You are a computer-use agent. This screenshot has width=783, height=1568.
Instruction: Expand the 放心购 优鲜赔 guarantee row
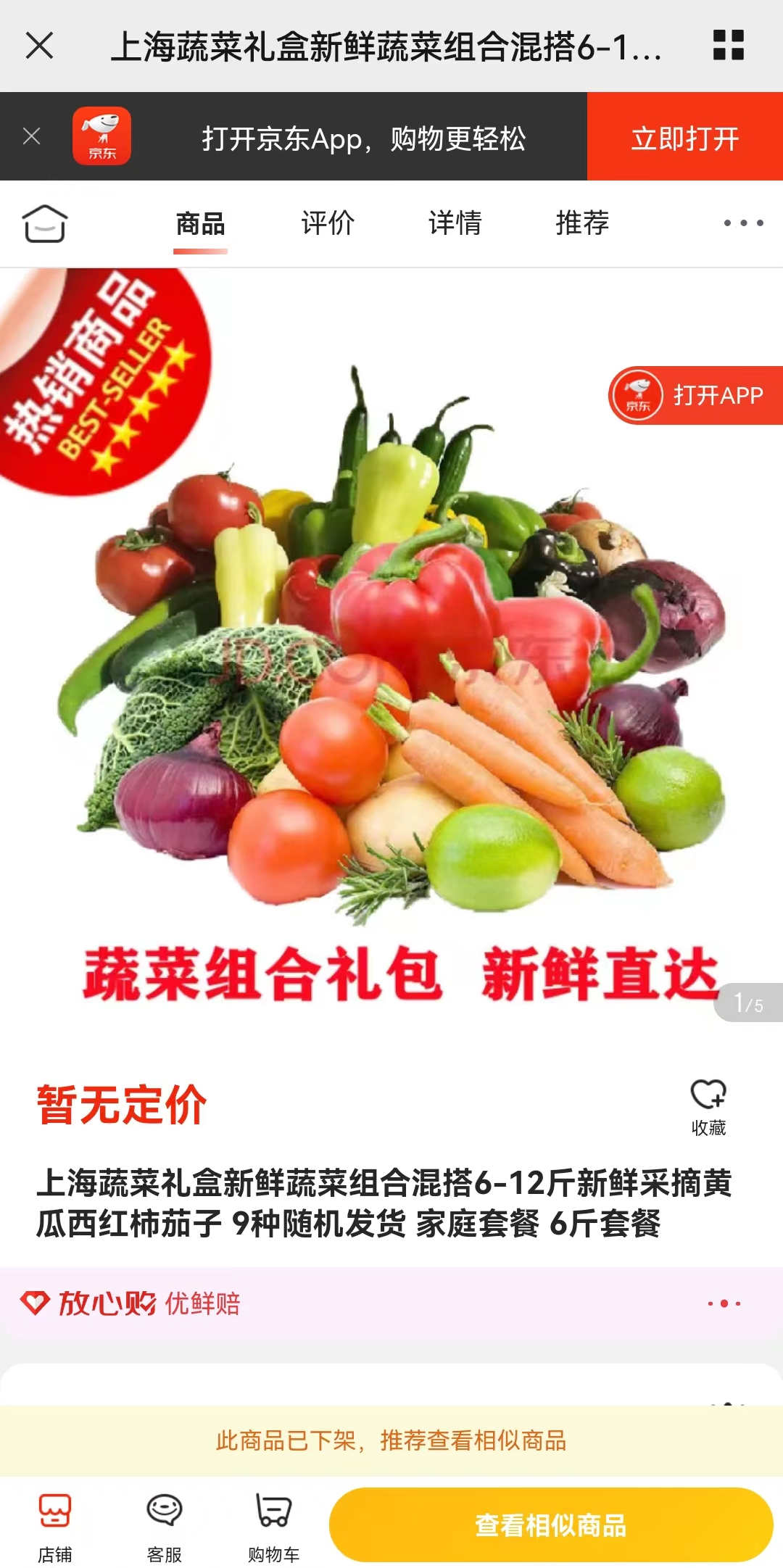391,1303
